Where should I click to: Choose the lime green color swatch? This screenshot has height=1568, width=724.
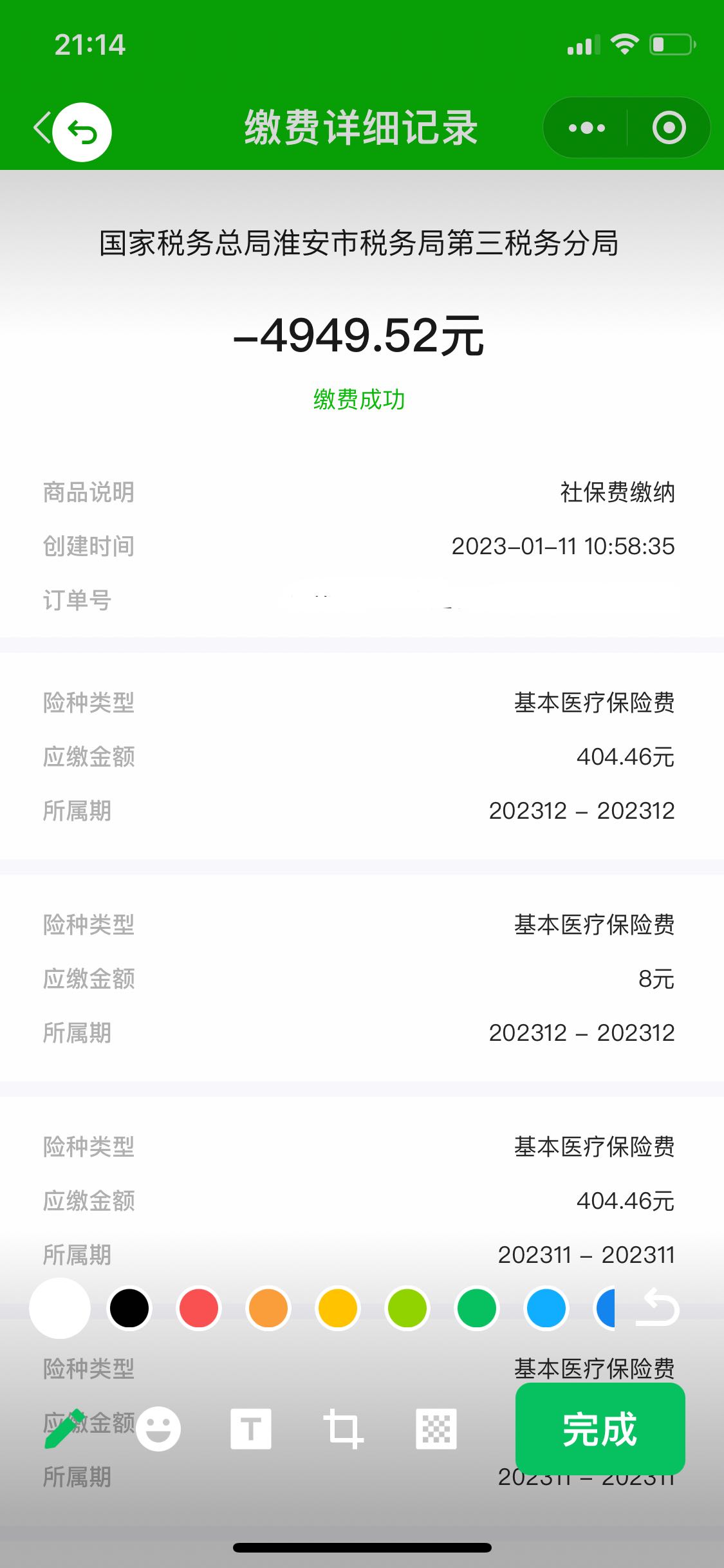click(x=407, y=1309)
